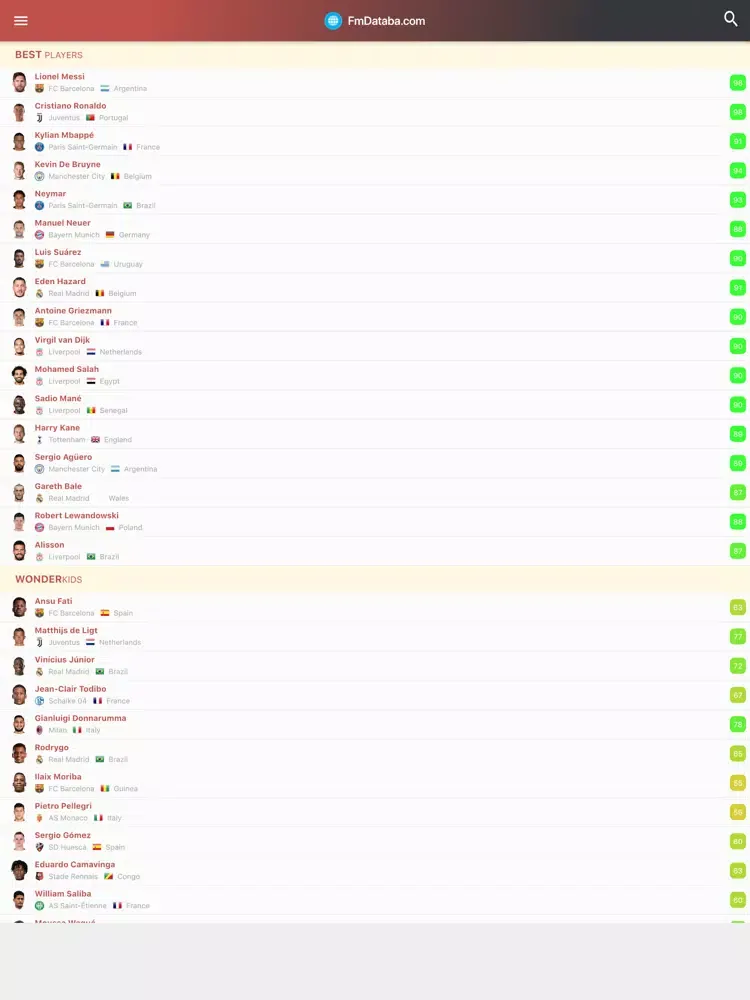Open Manuel Neuer's details

click(62, 223)
